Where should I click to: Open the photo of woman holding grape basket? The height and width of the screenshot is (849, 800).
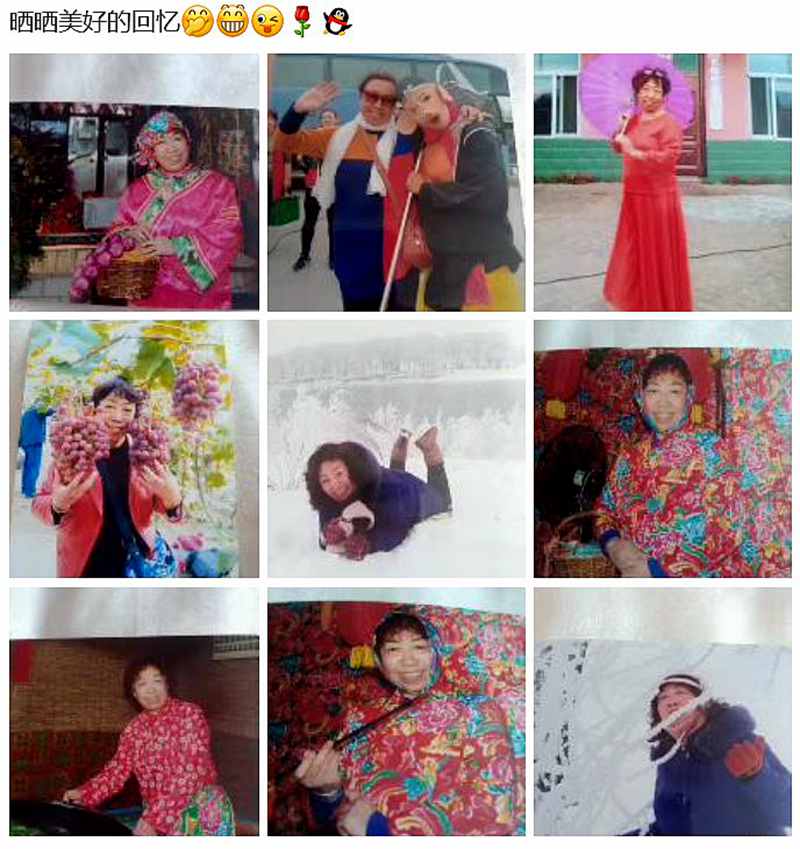[x=134, y=182]
